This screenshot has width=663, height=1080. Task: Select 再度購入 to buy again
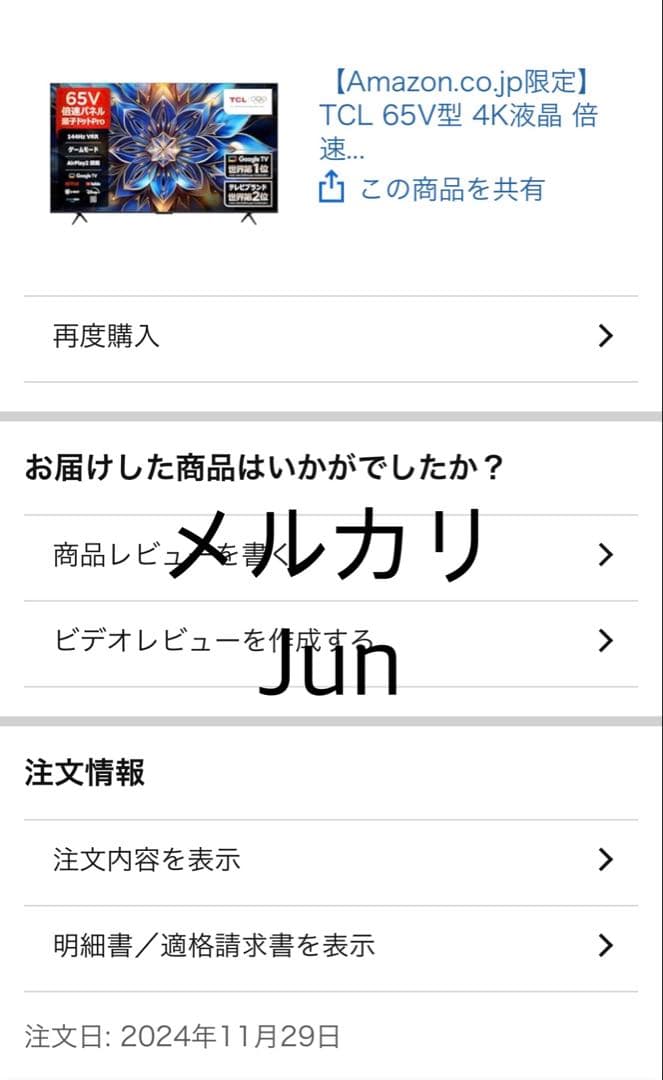330,337
